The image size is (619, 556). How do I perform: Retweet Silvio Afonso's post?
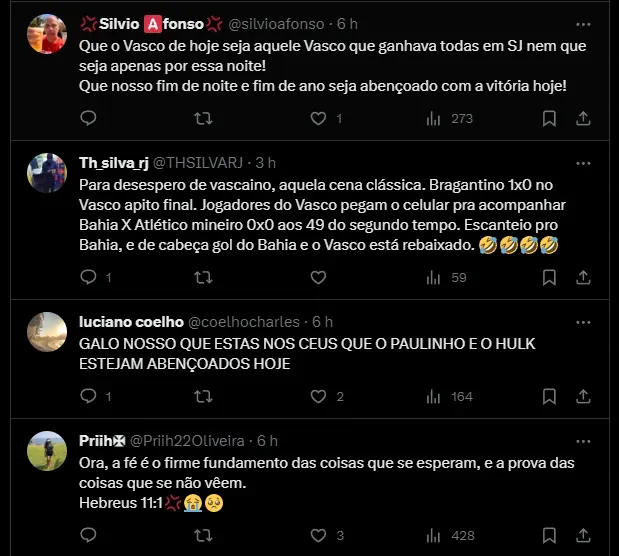(x=203, y=118)
